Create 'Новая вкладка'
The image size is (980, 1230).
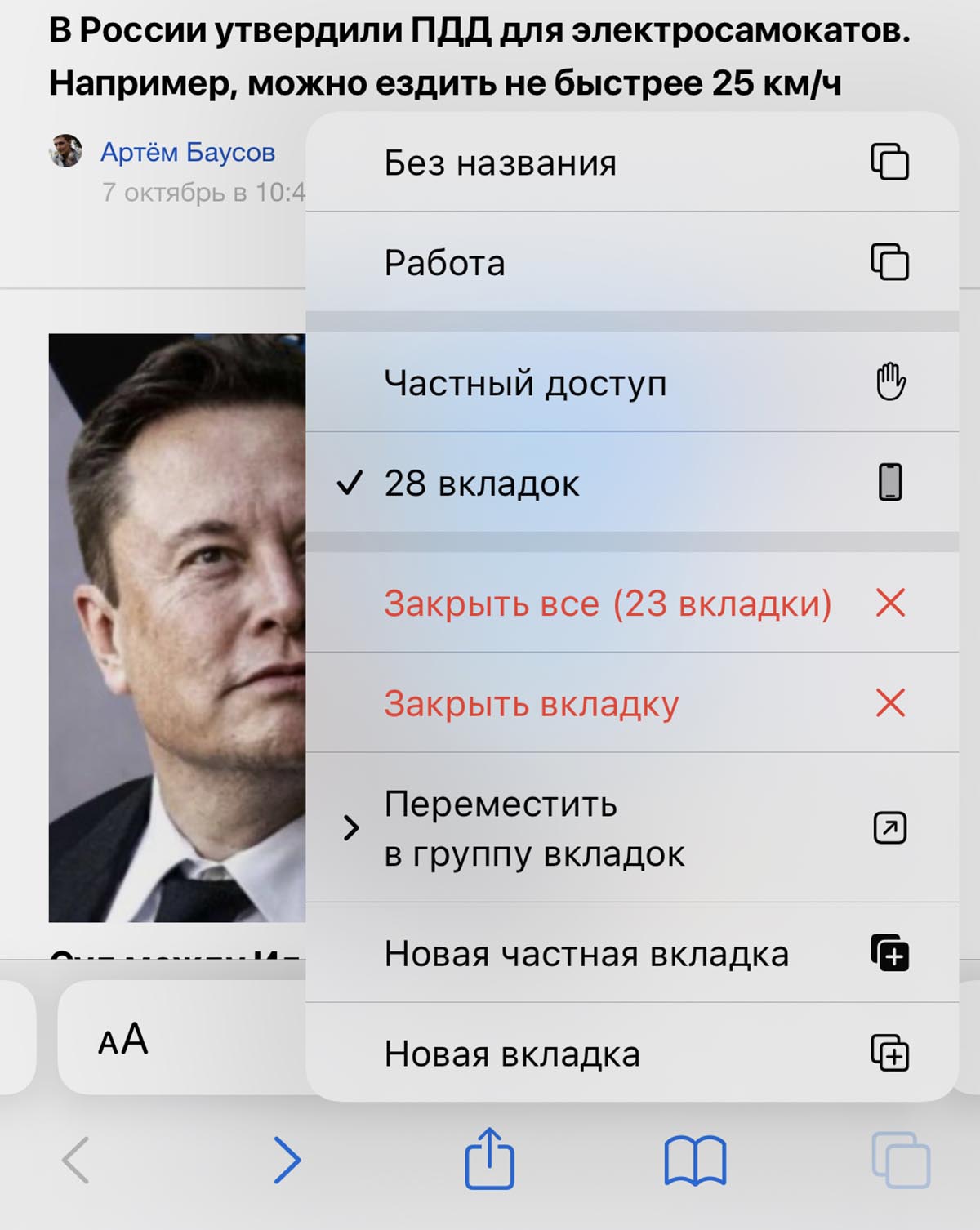(630, 1053)
